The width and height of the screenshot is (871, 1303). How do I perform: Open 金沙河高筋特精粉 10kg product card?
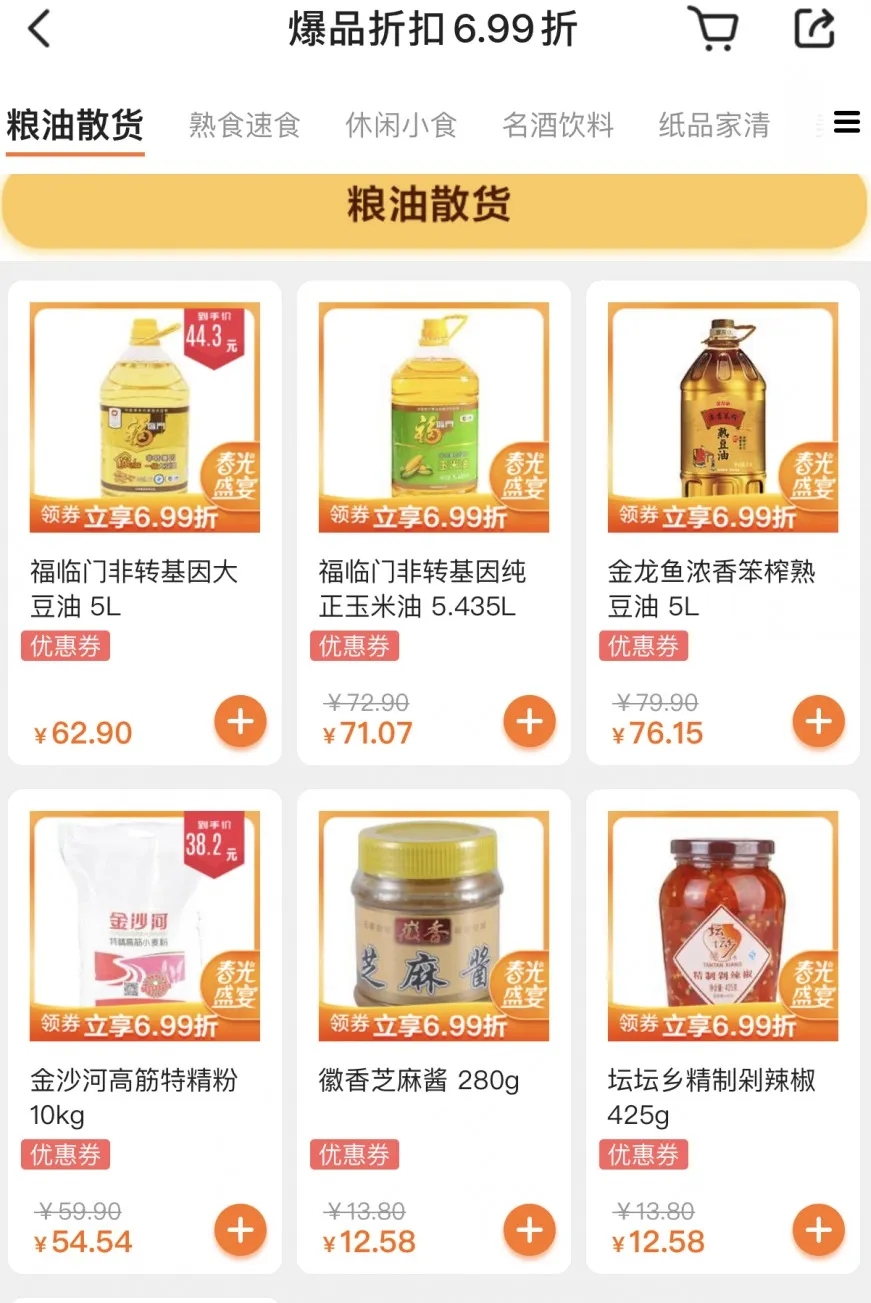pos(145,926)
